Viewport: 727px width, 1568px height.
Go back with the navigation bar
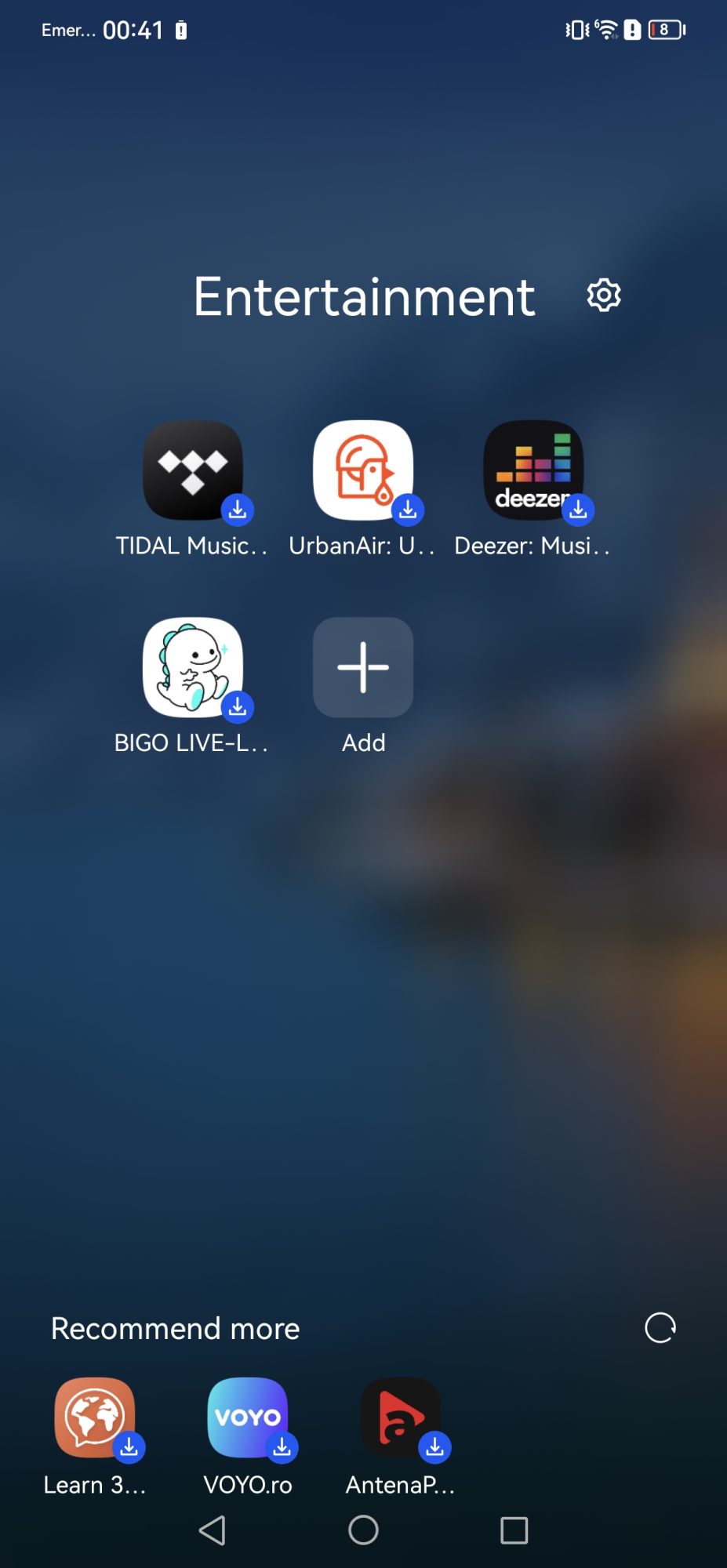(213, 1530)
